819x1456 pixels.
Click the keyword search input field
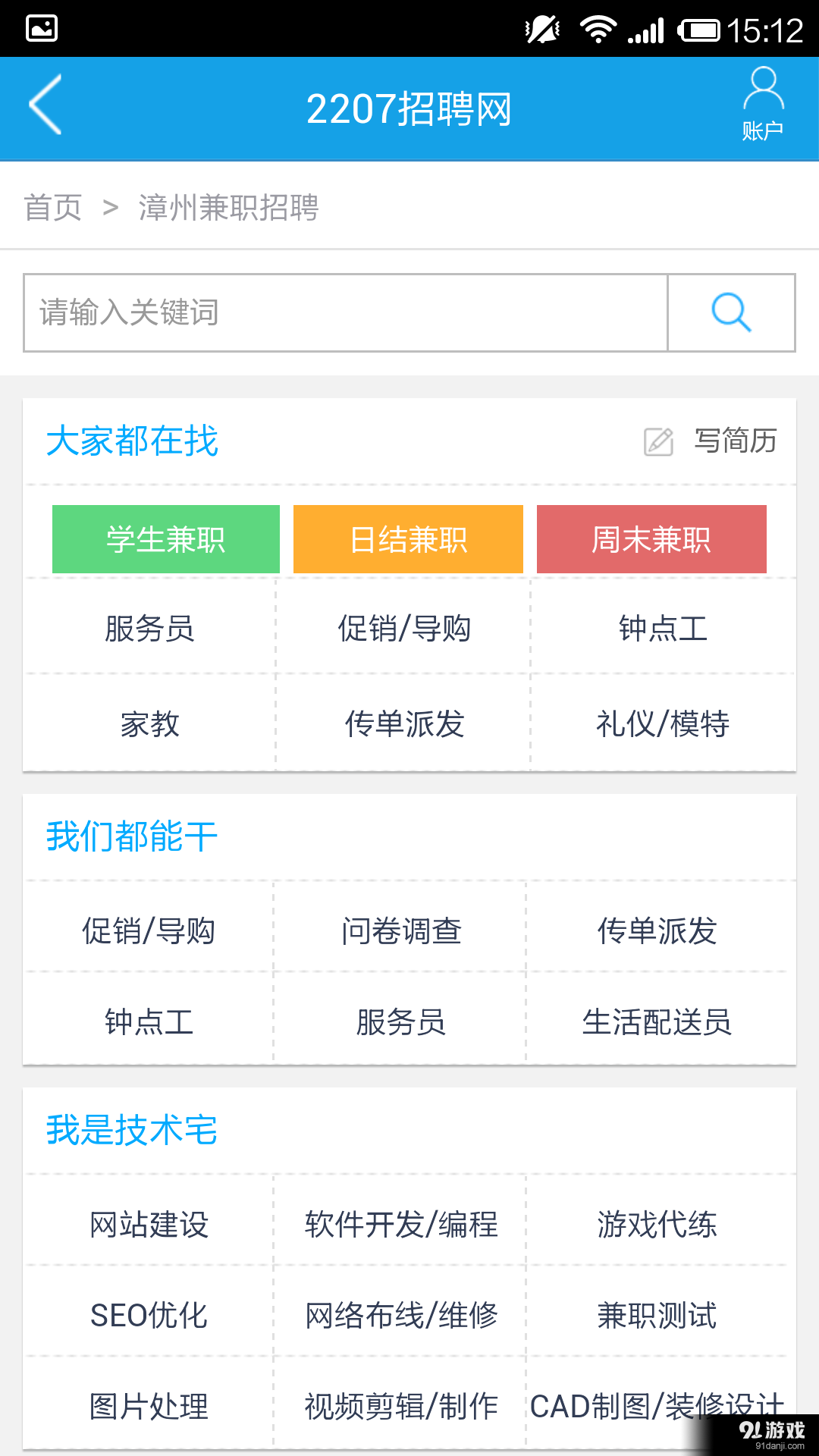[341, 313]
